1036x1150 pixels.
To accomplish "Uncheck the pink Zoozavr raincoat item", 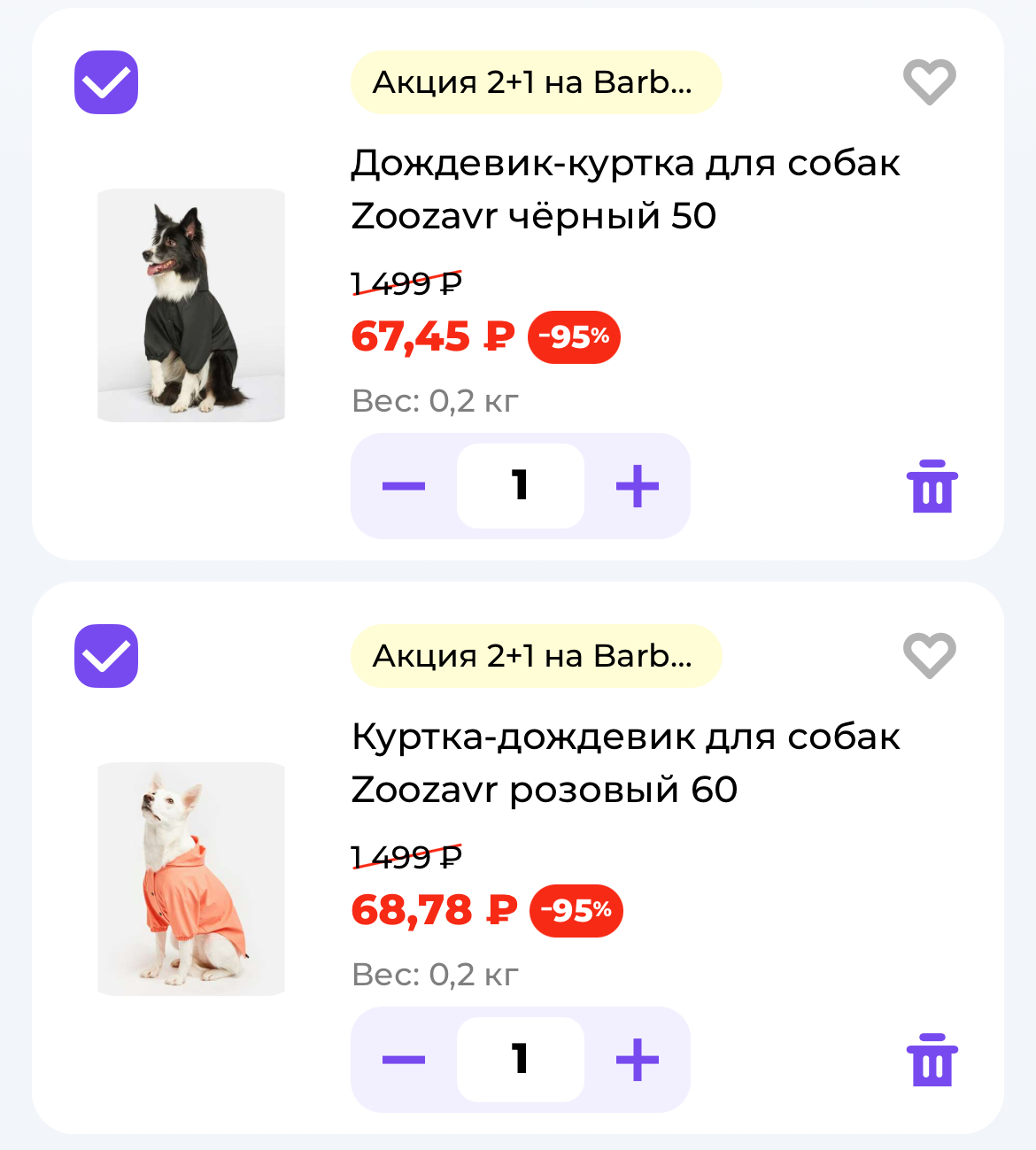I will coord(106,656).
